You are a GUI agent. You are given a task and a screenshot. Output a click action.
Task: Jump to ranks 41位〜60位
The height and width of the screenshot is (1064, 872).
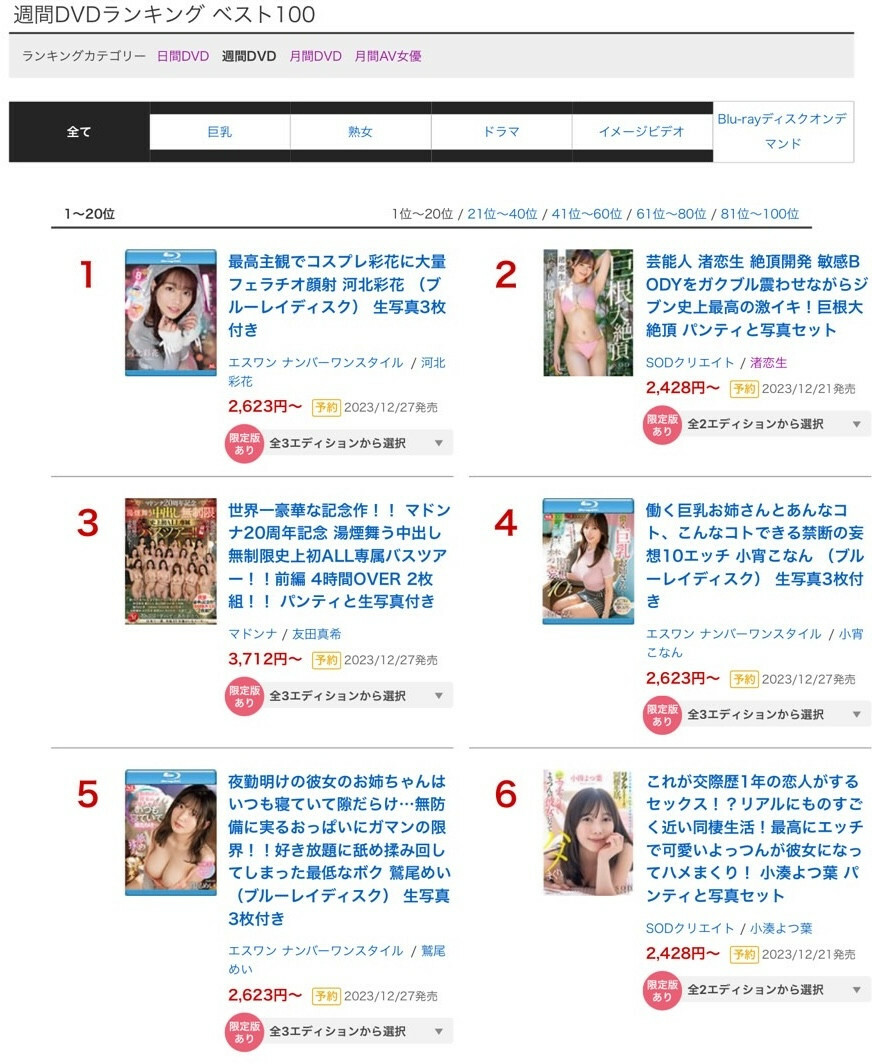(588, 214)
